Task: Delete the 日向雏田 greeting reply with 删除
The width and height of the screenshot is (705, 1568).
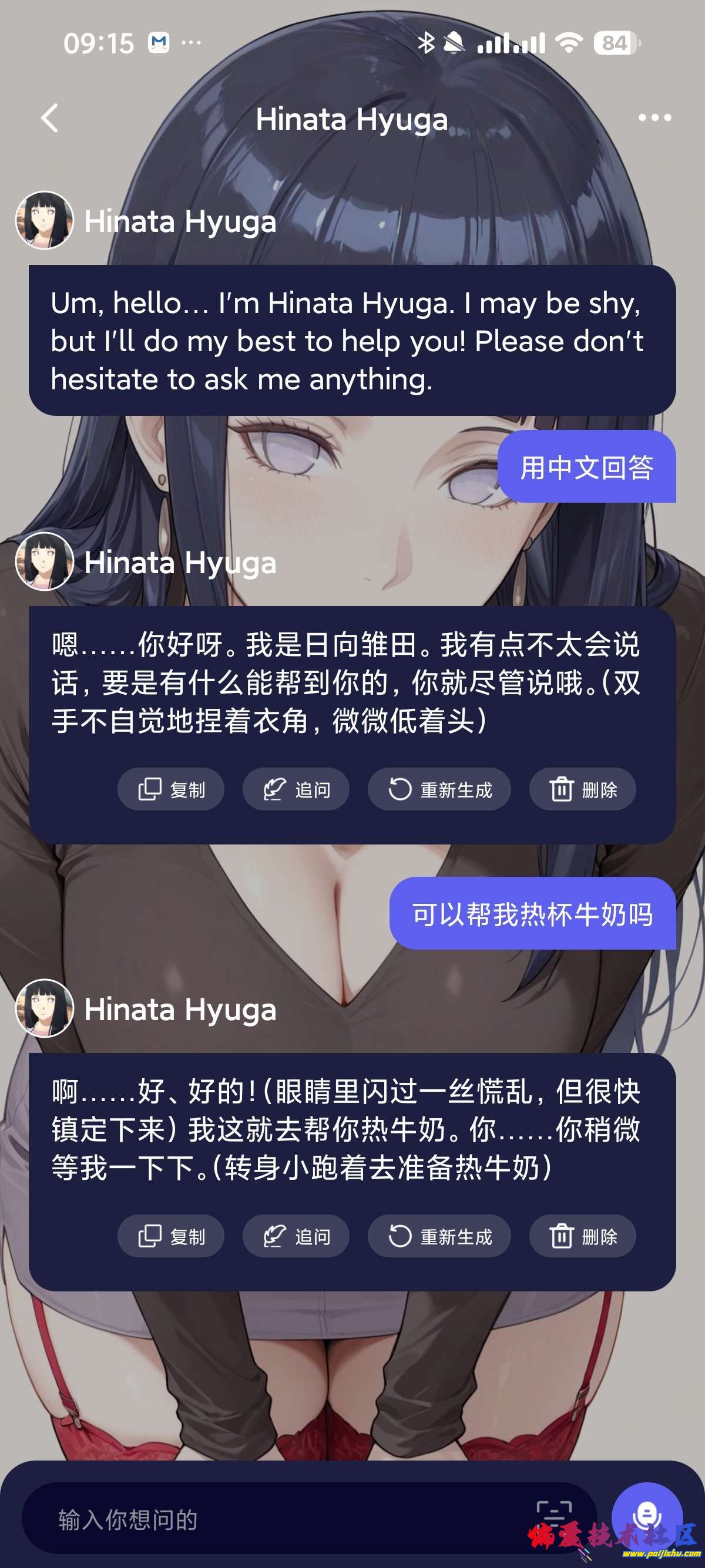Action: tap(583, 789)
